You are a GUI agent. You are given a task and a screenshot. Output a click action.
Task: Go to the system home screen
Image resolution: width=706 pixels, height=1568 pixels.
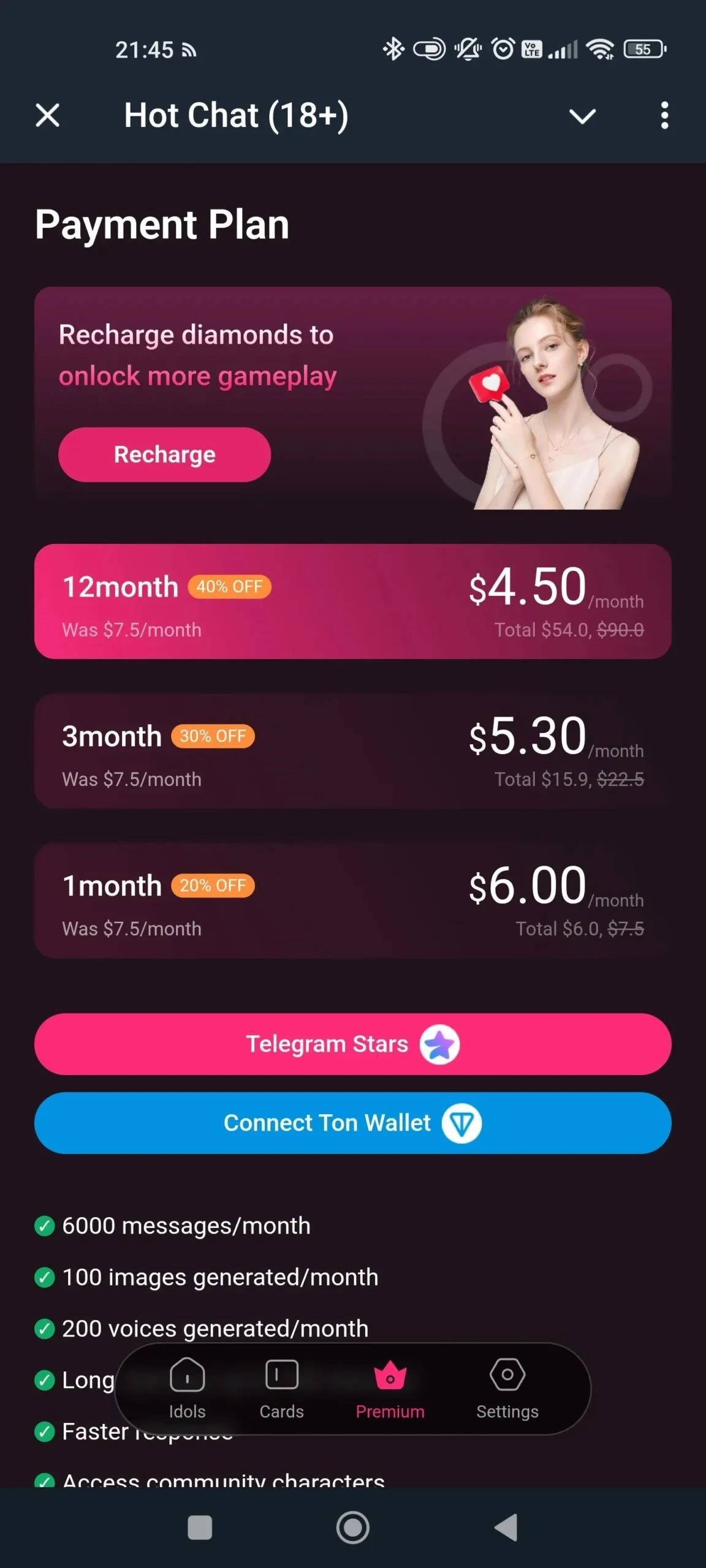353,1527
